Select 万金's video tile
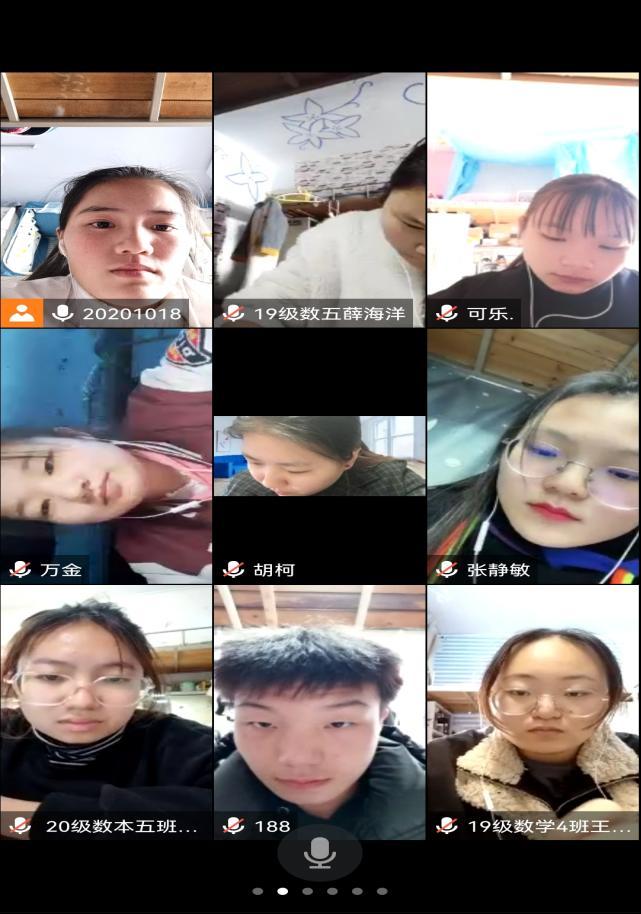Viewport: 641px width, 914px height. [x=106, y=456]
